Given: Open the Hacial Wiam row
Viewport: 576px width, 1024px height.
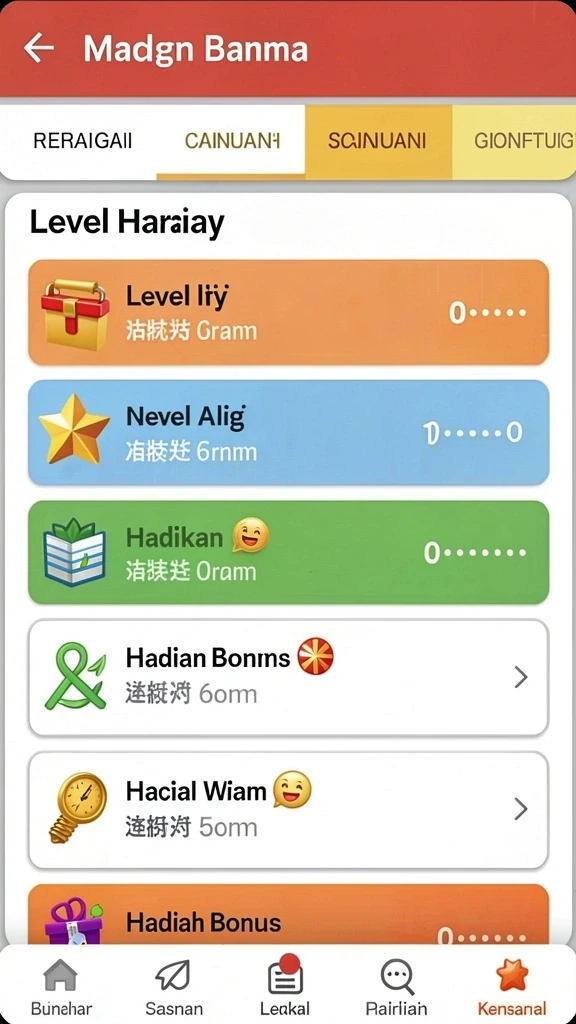Looking at the screenshot, I should [288, 810].
